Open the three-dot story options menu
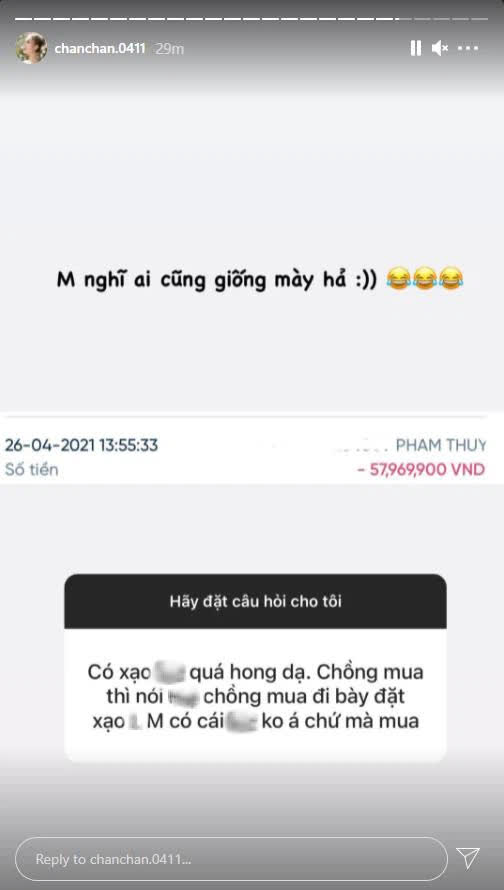Screen dimensions: 504x890 coord(468,48)
